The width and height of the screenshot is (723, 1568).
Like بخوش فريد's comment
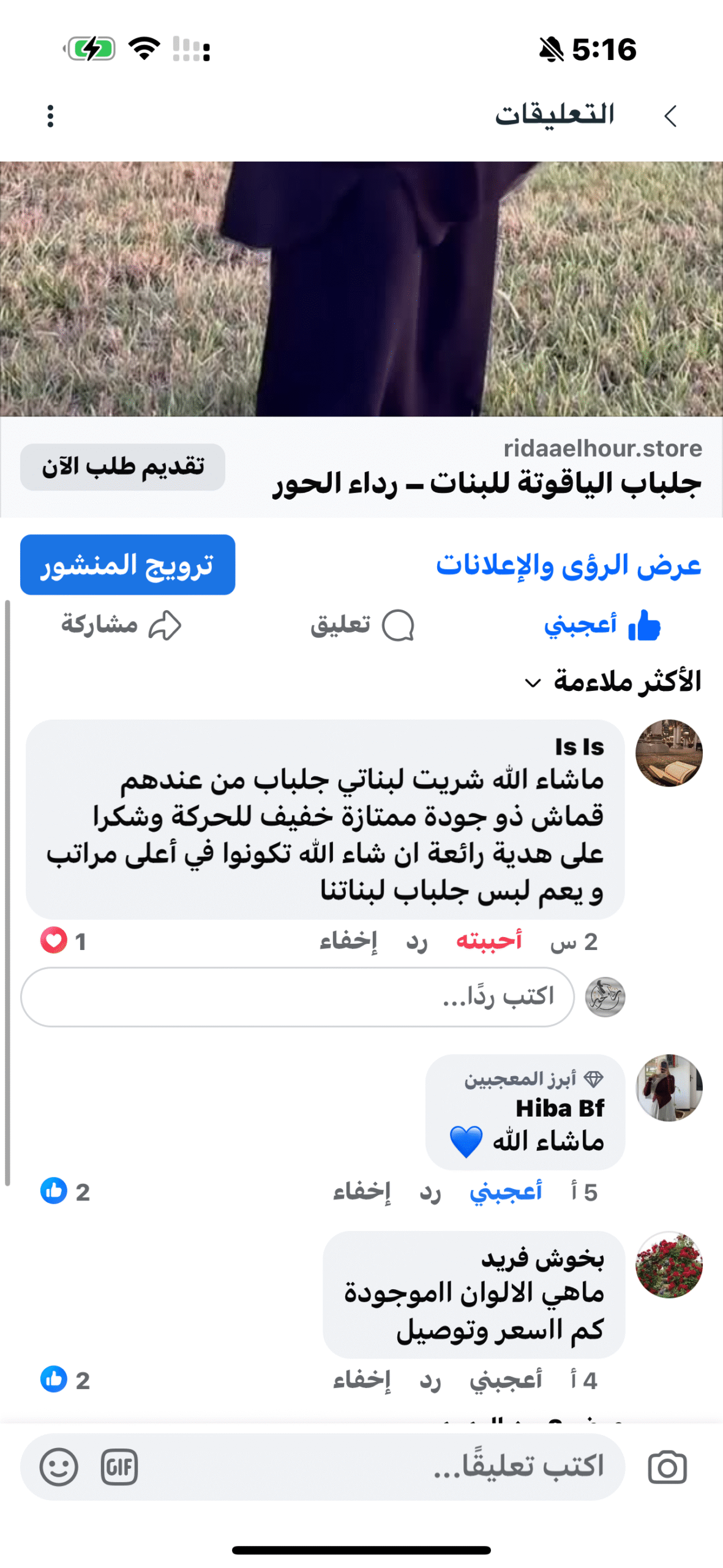coord(506,1379)
